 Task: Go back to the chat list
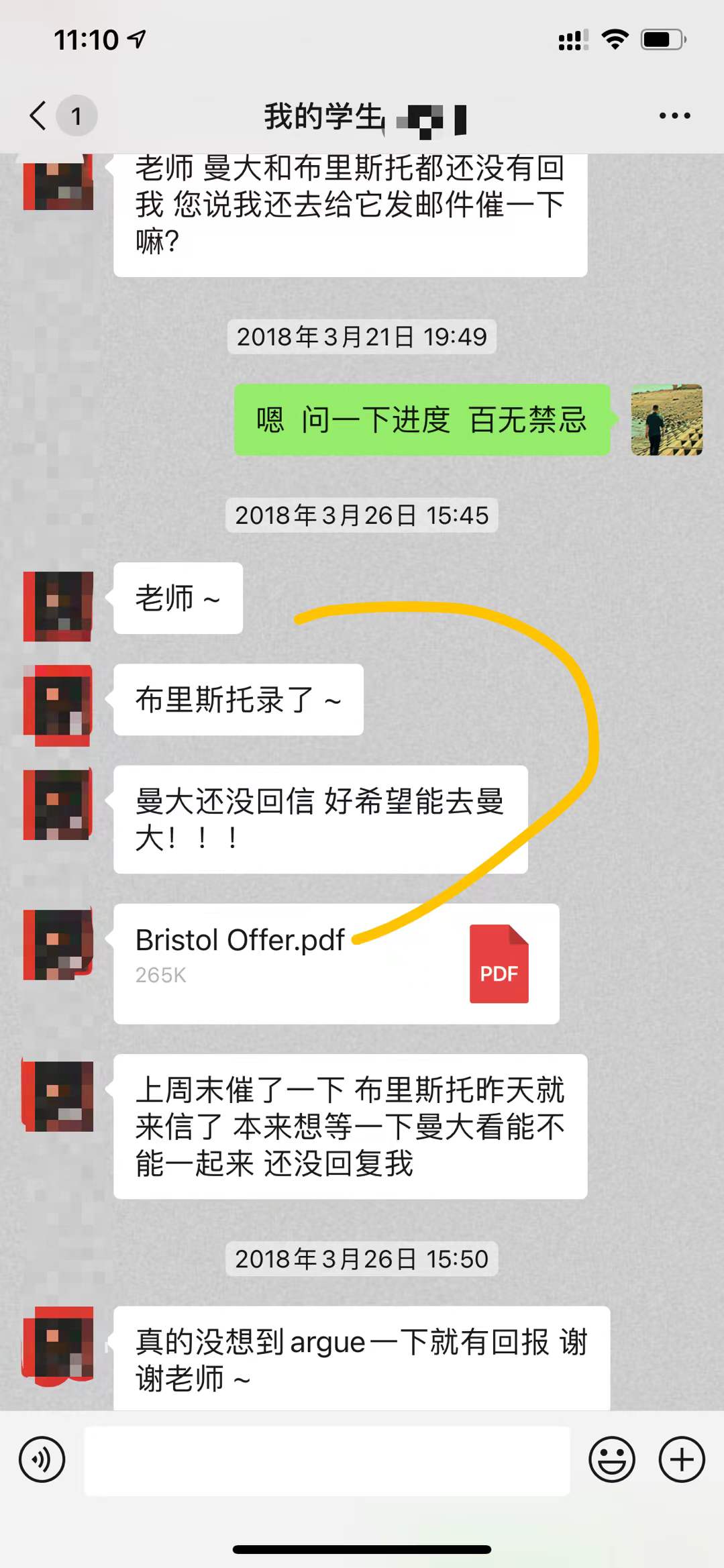(39, 115)
